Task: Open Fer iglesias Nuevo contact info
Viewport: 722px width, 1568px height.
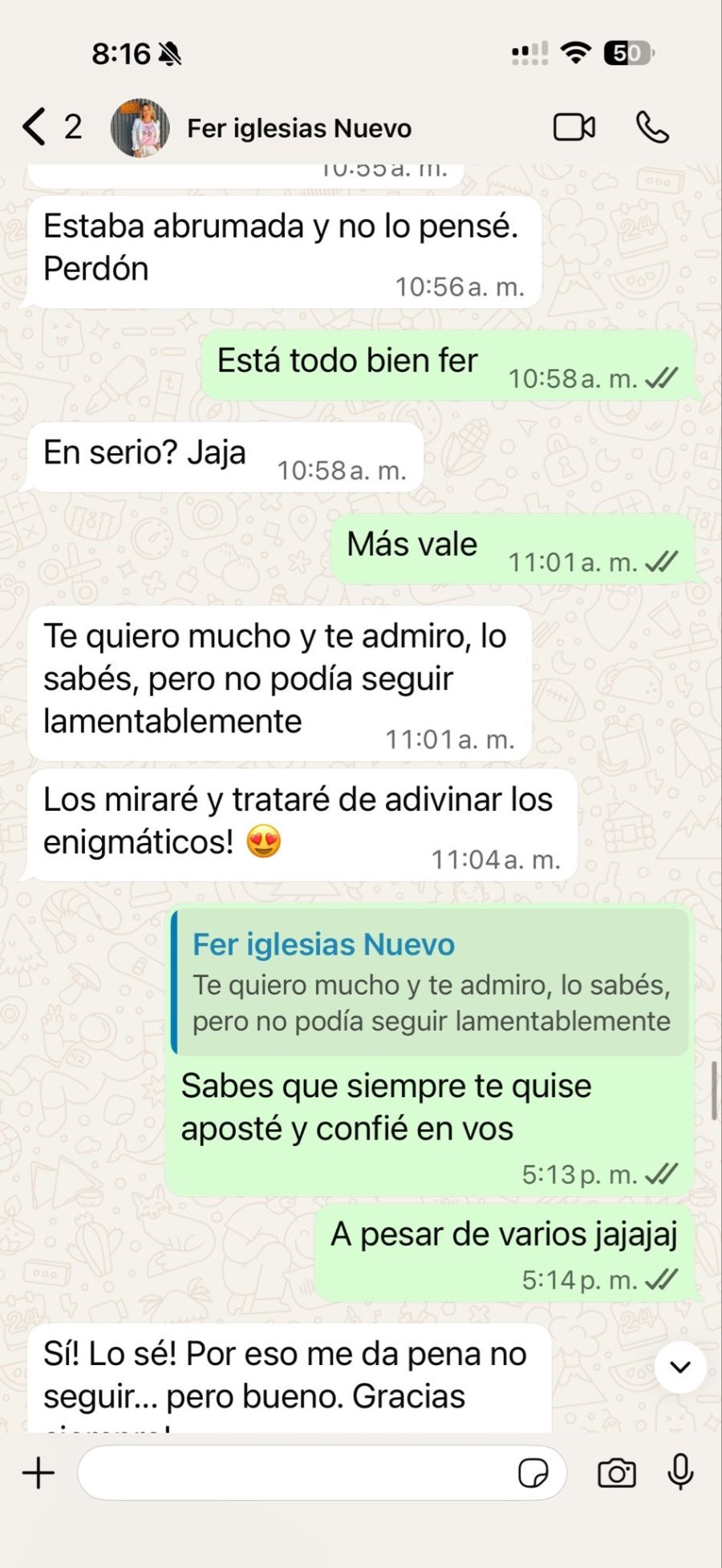Action: tap(298, 128)
